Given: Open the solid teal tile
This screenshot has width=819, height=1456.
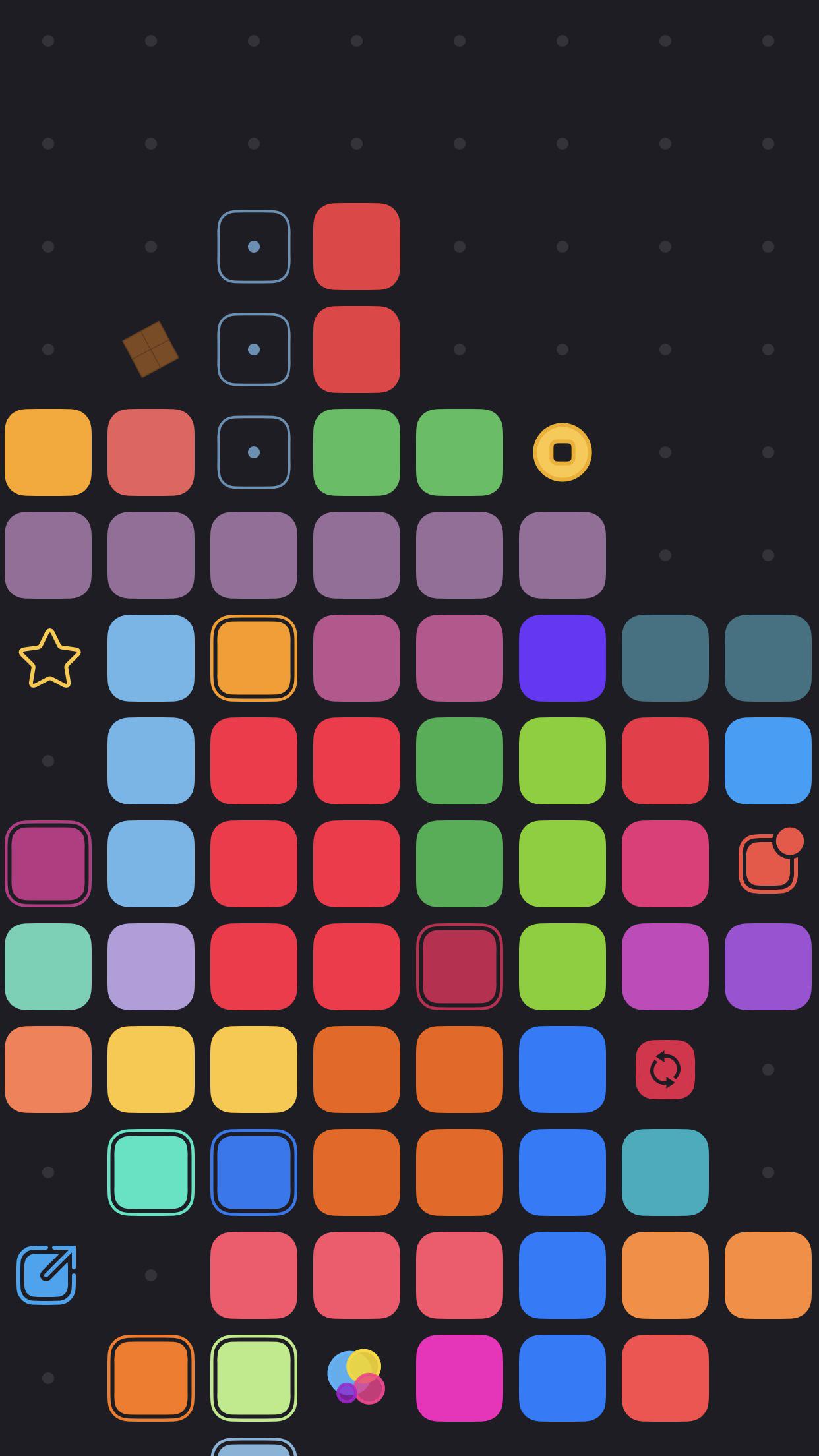Looking at the screenshot, I should tap(665, 1172).
